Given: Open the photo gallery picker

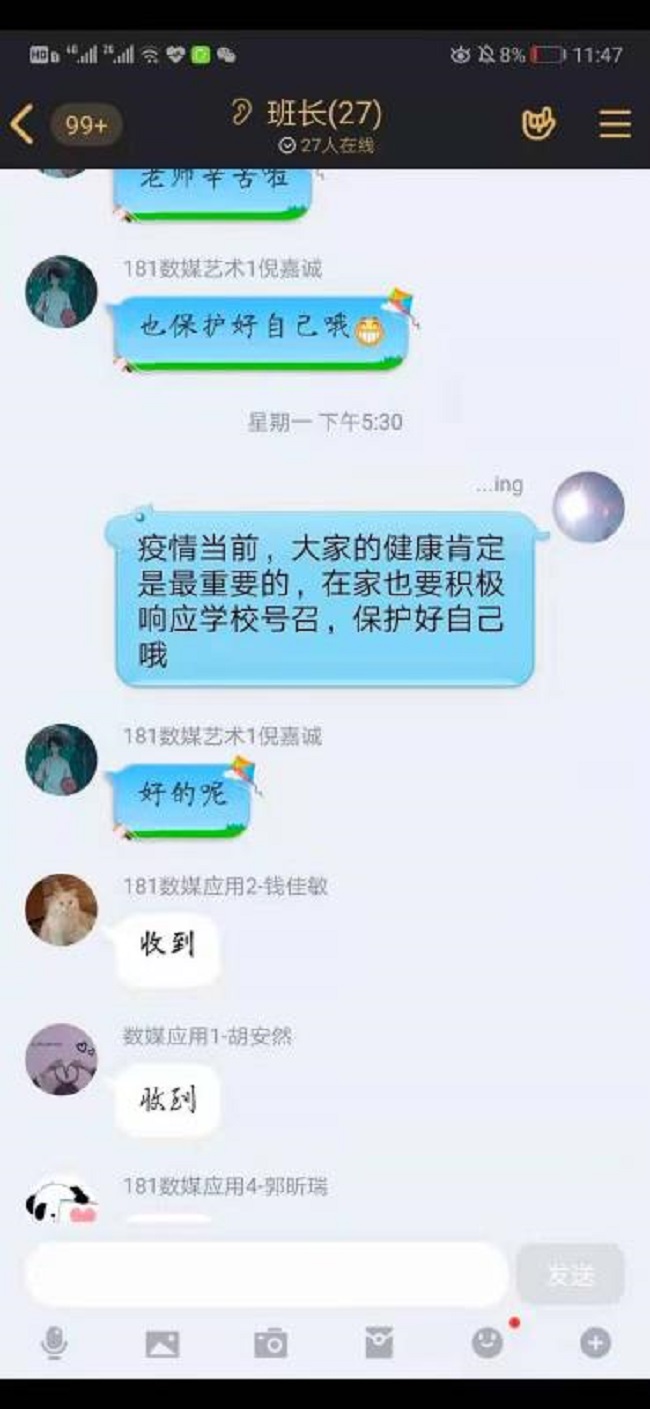Looking at the screenshot, I should pos(162,1343).
